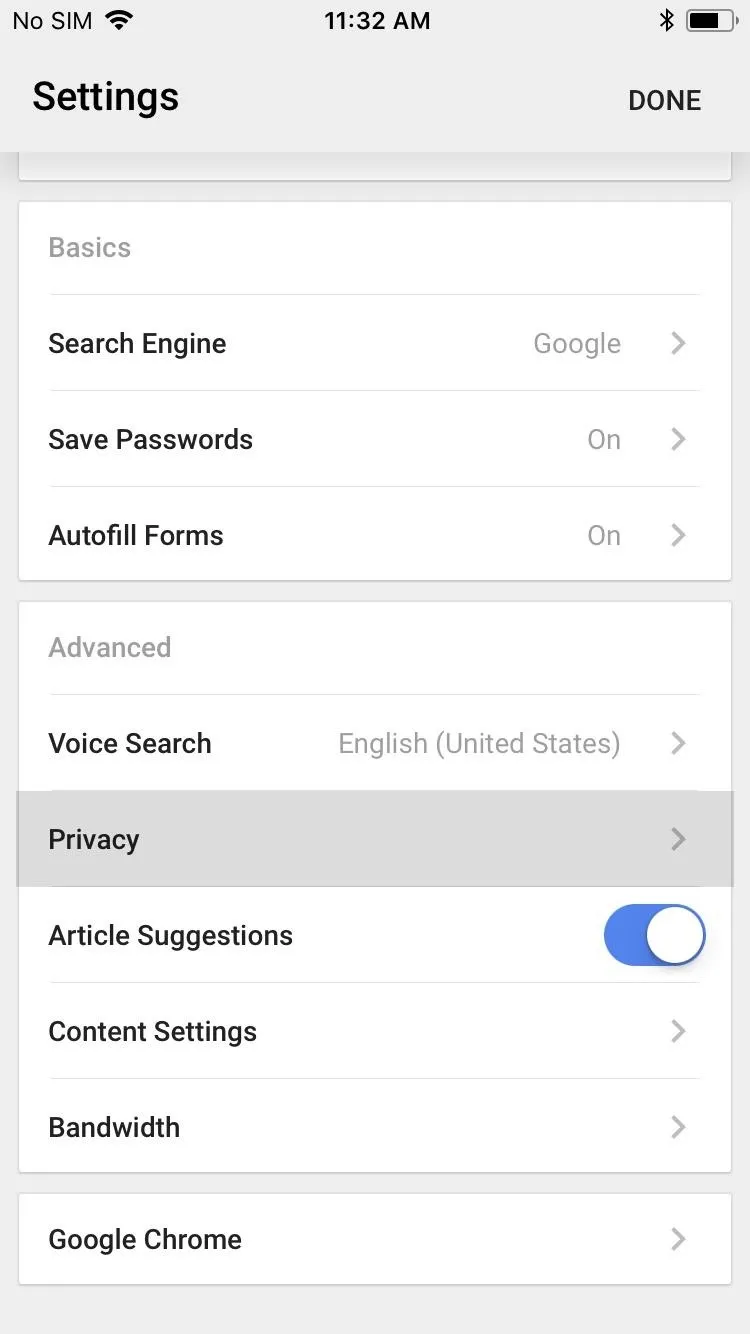
Task: Tap DONE to close Settings
Action: [x=664, y=100]
